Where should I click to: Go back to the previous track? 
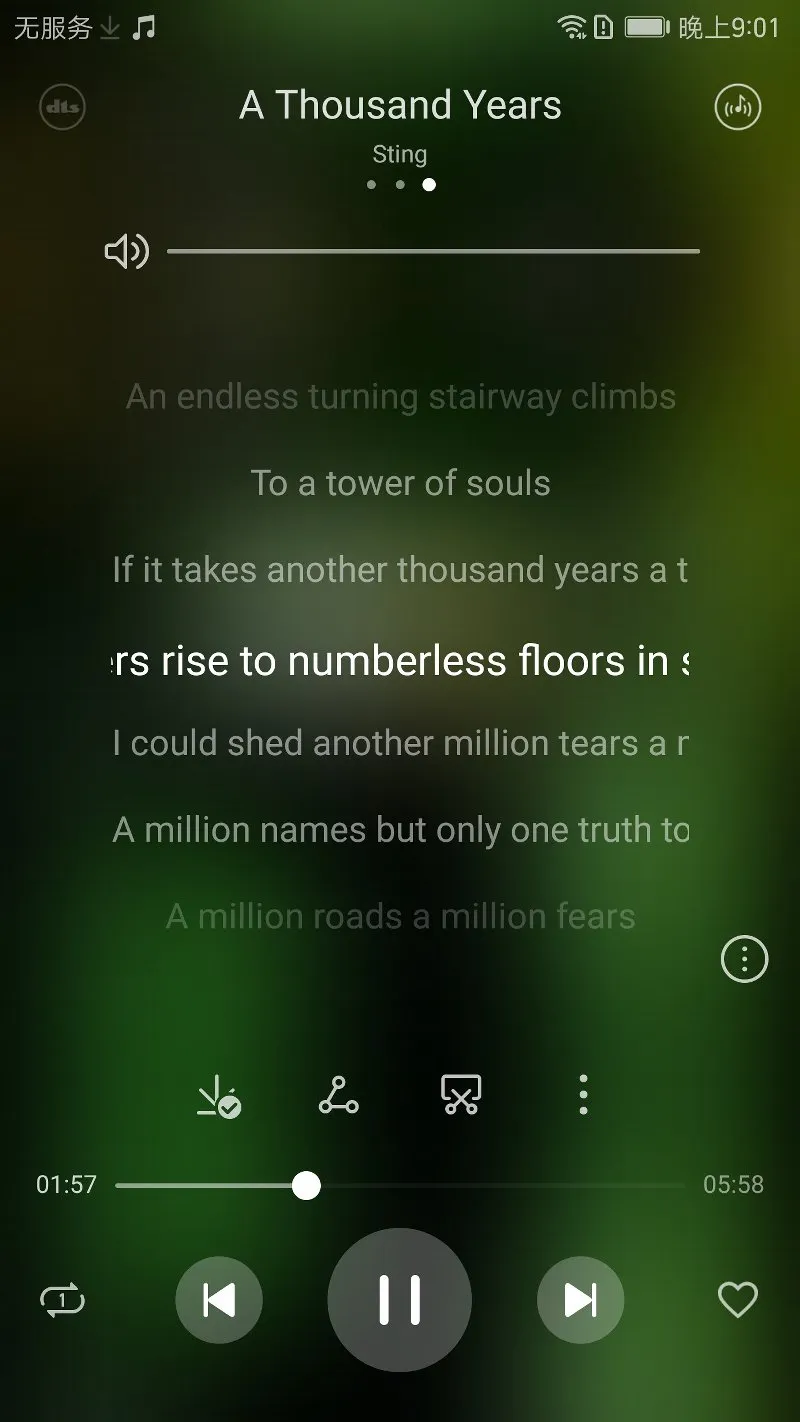click(219, 1300)
